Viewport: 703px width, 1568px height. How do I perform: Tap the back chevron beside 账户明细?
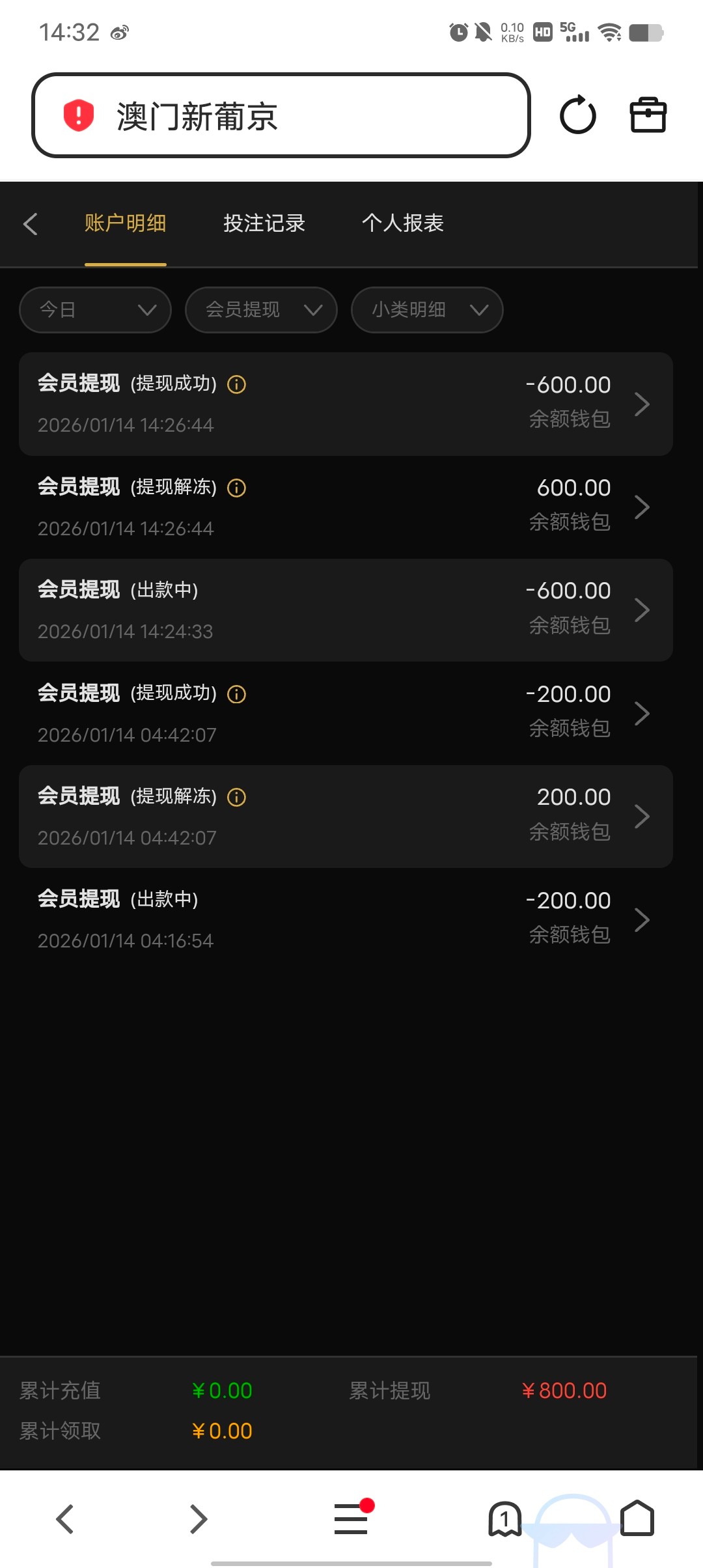coord(31,223)
